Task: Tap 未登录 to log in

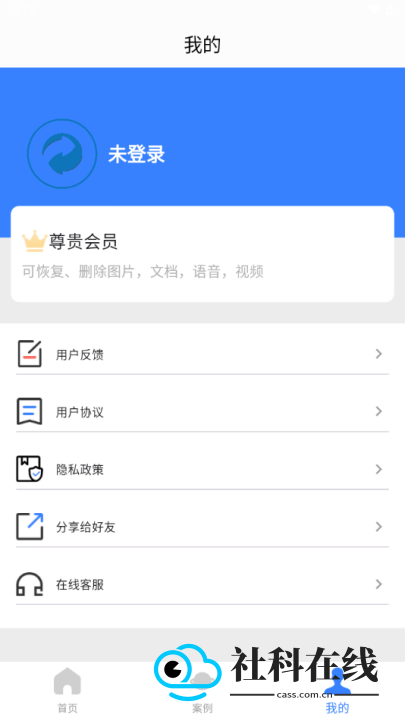Action: coord(136,154)
